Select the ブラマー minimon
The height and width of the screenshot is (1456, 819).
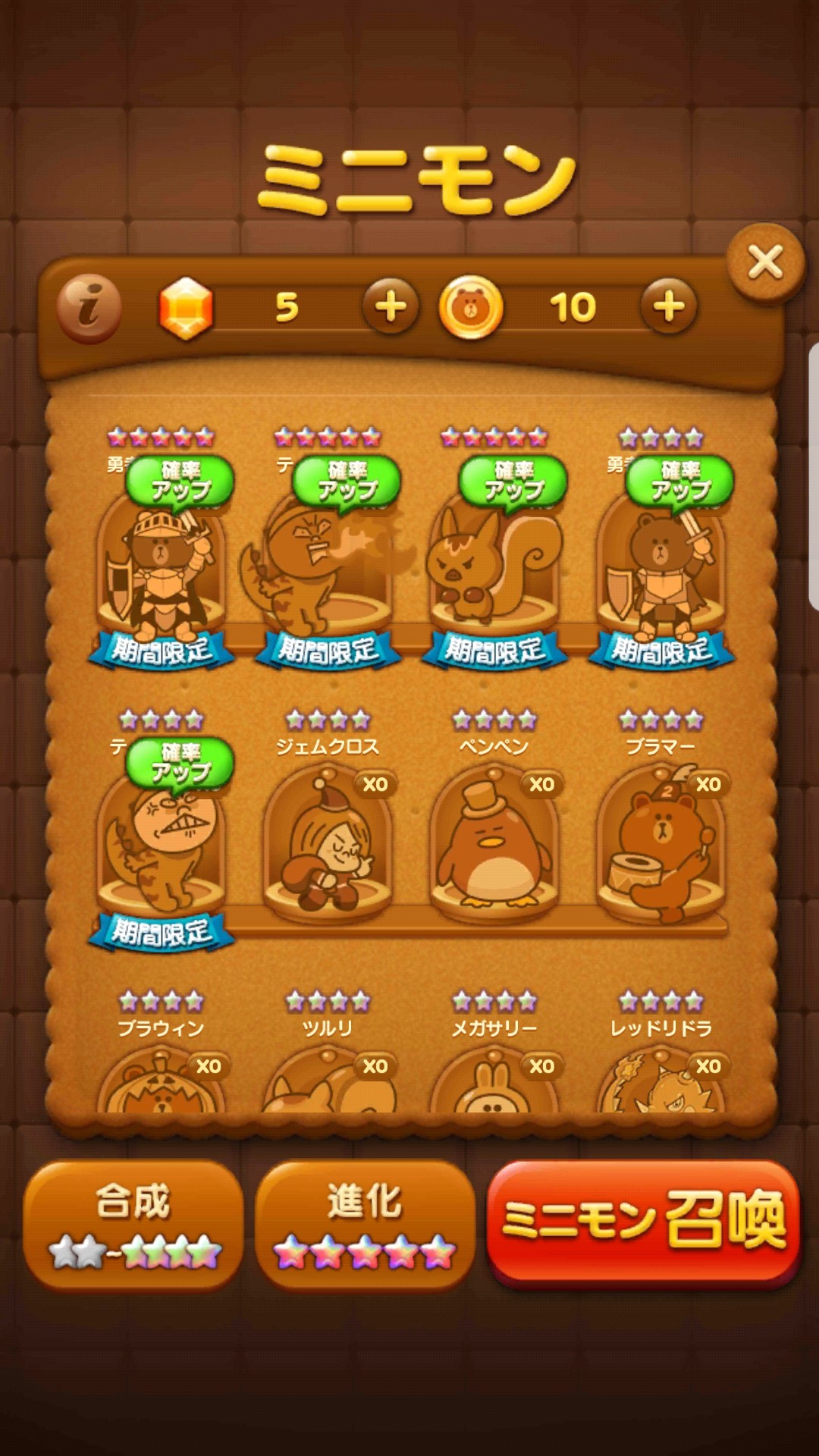pyautogui.click(x=661, y=842)
